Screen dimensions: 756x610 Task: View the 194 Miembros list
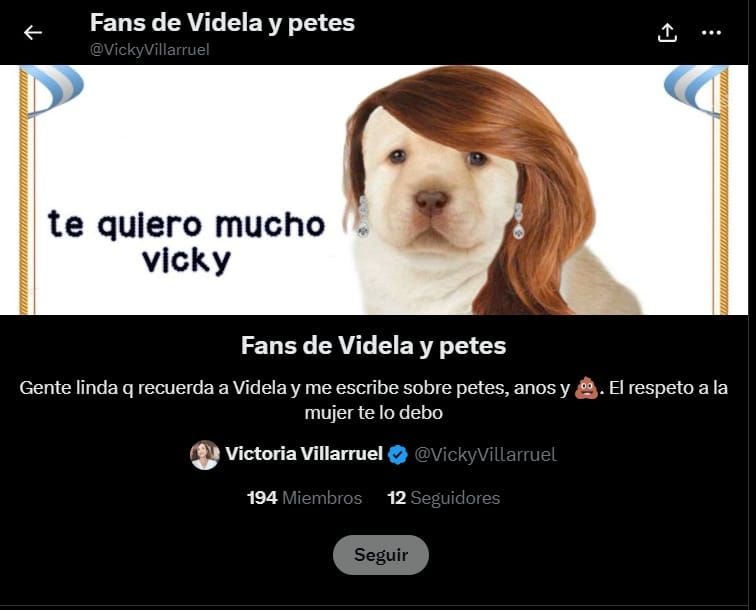pos(304,497)
